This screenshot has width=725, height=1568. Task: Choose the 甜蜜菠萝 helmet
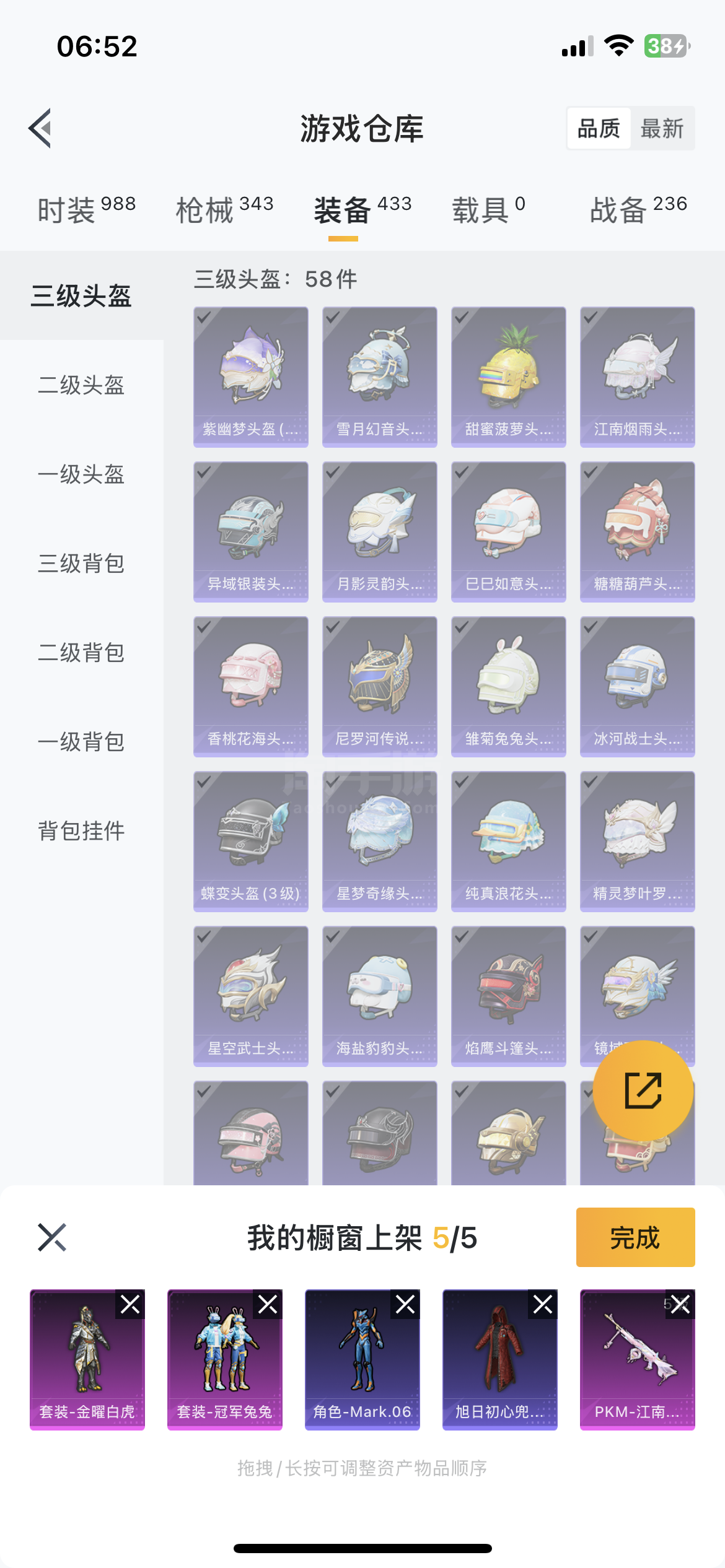tap(509, 377)
